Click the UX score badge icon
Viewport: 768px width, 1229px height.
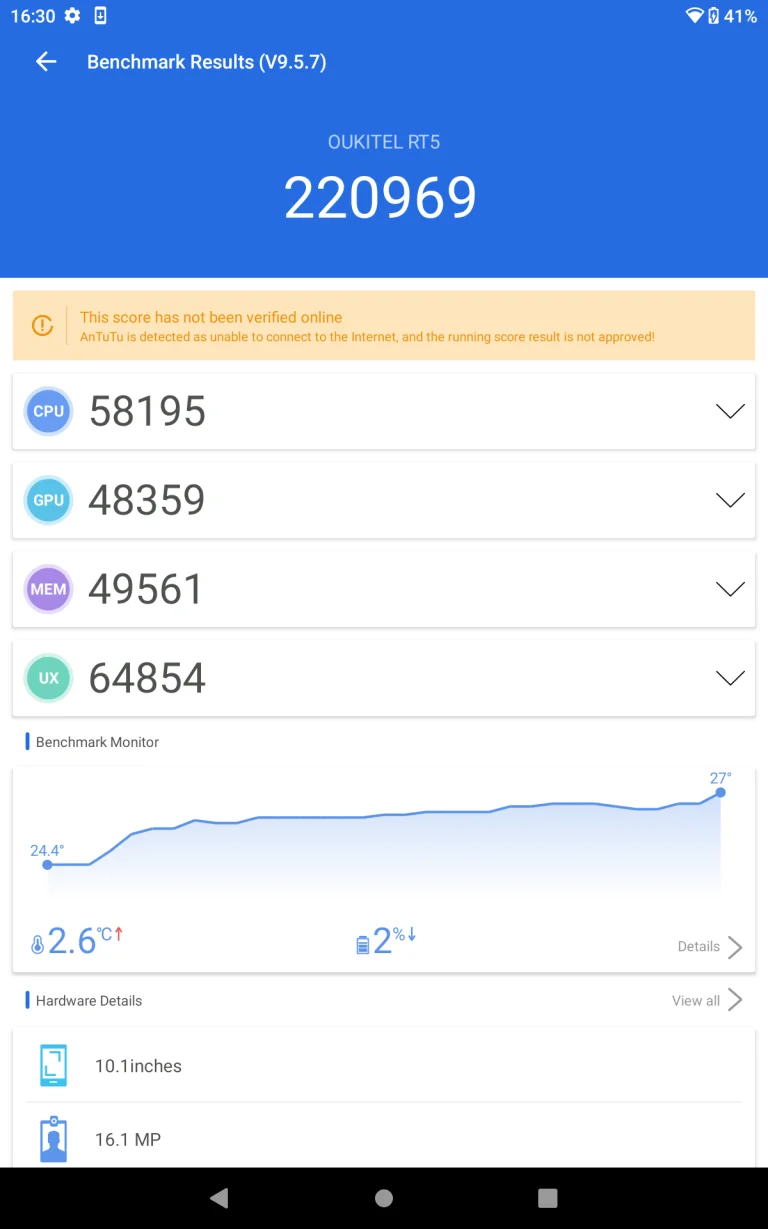coord(48,678)
